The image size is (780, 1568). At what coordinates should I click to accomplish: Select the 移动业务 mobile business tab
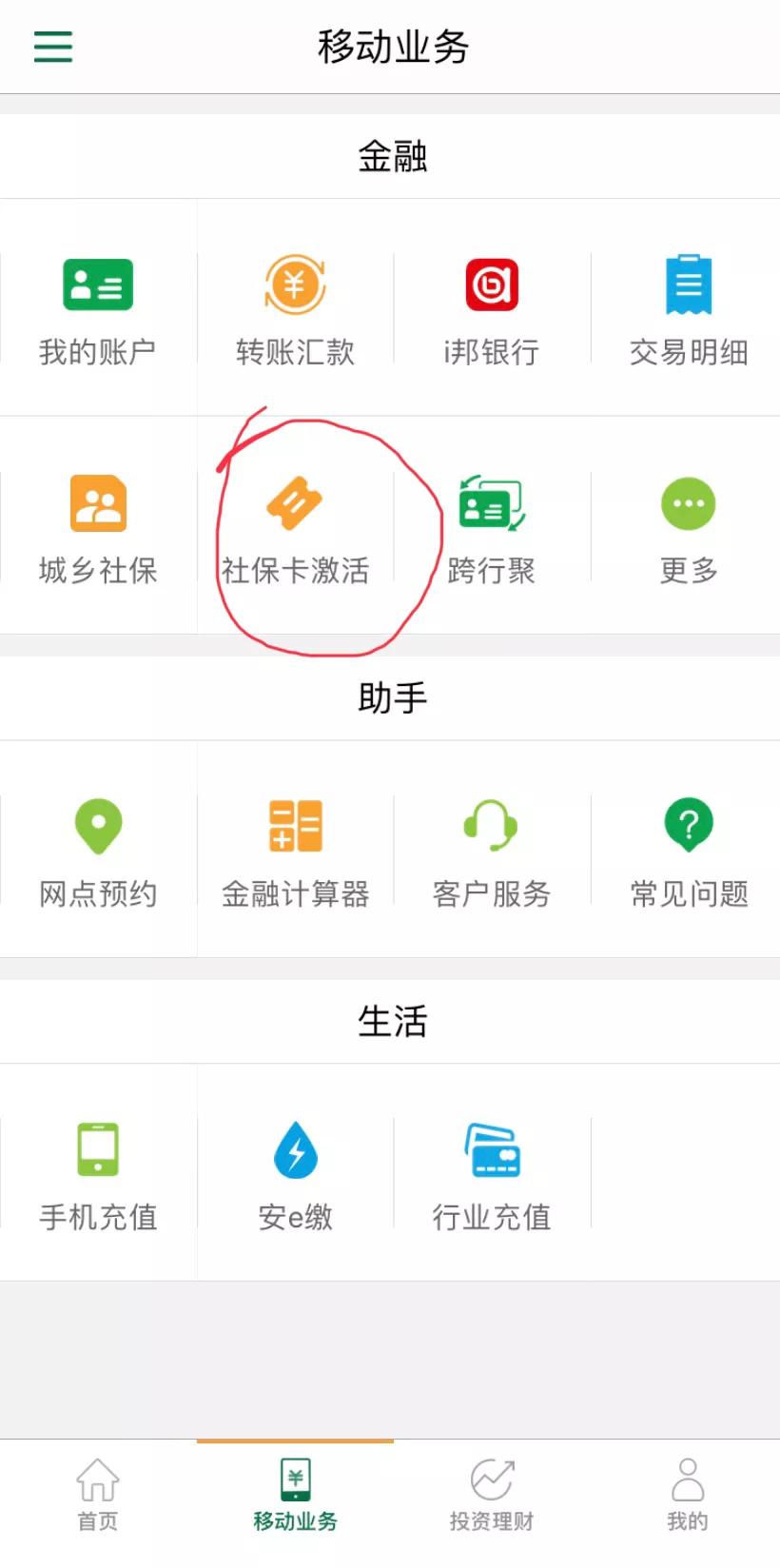pos(294,1496)
